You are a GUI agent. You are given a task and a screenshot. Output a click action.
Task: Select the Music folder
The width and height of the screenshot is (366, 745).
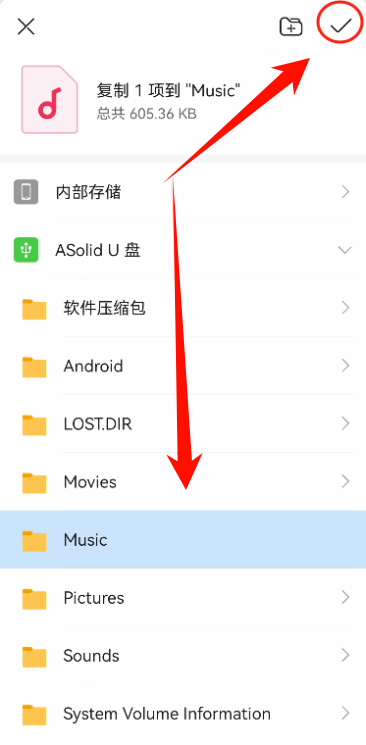183,540
